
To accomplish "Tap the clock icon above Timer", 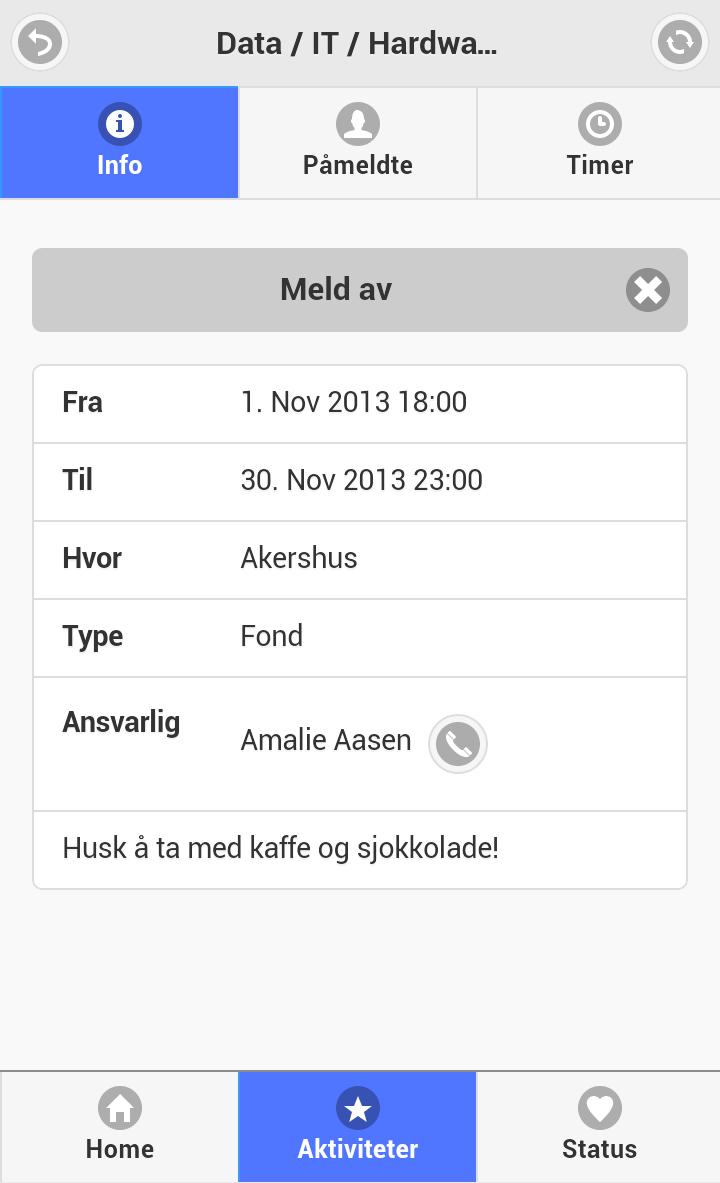I will click(x=599, y=123).
